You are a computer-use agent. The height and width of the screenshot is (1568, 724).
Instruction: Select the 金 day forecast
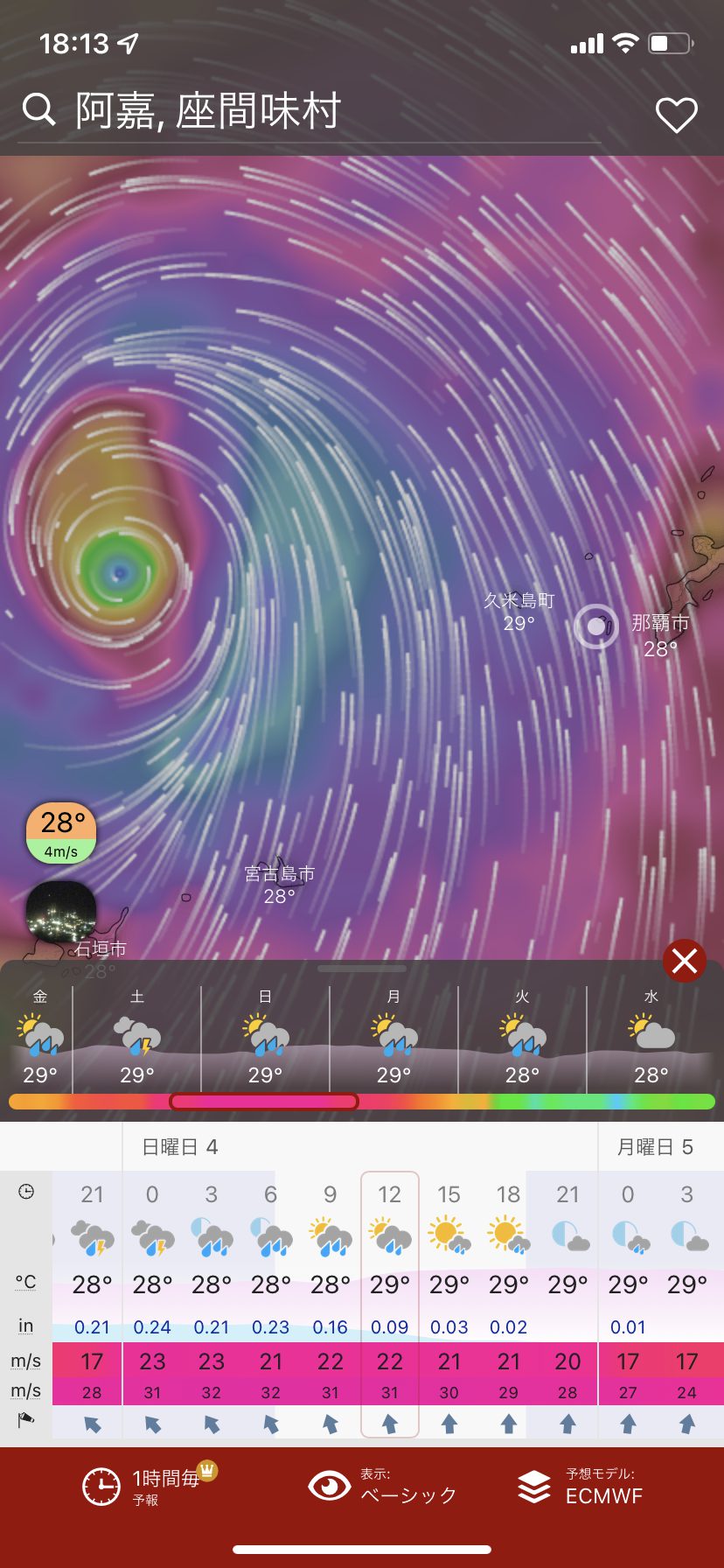(x=40, y=1039)
